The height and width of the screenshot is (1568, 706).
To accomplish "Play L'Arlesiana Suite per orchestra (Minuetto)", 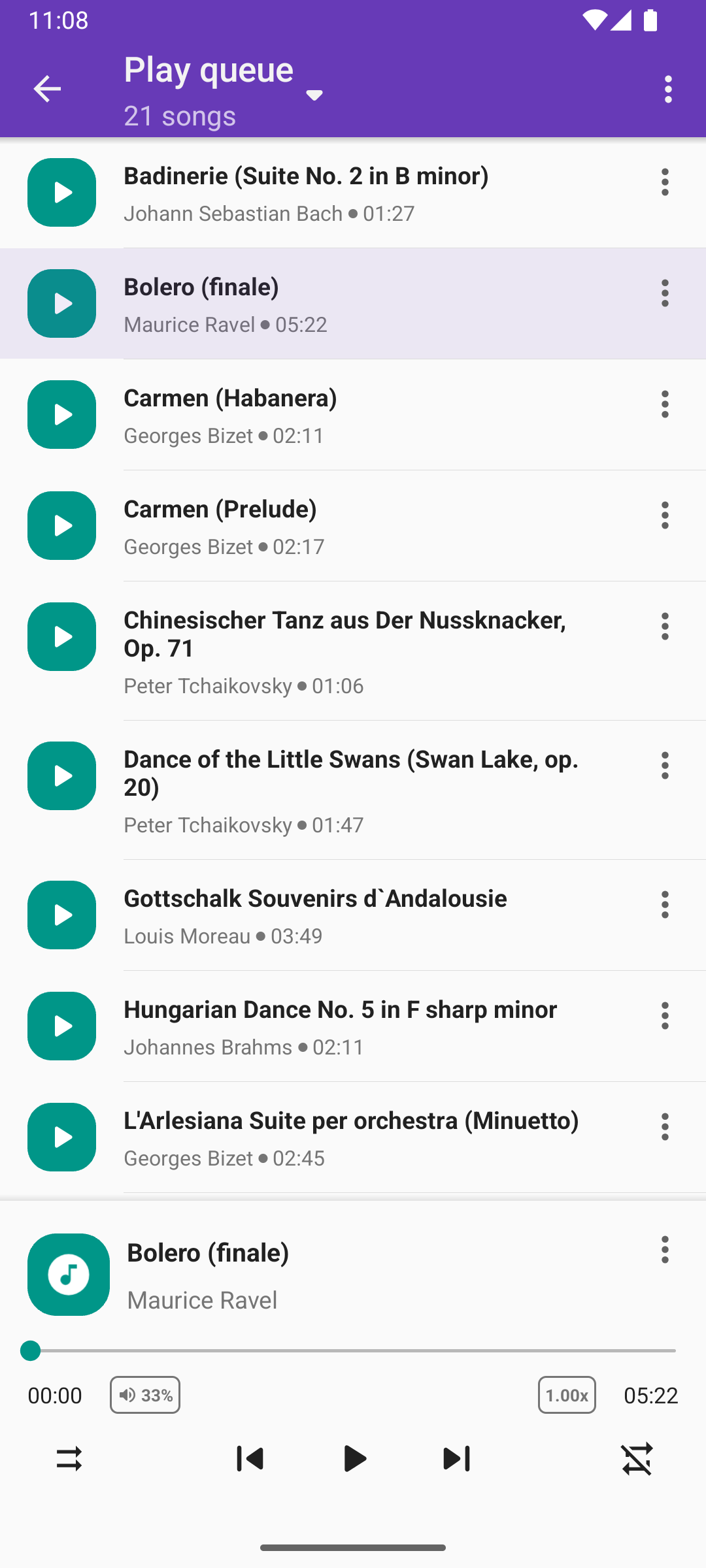I will coord(61,1137).
